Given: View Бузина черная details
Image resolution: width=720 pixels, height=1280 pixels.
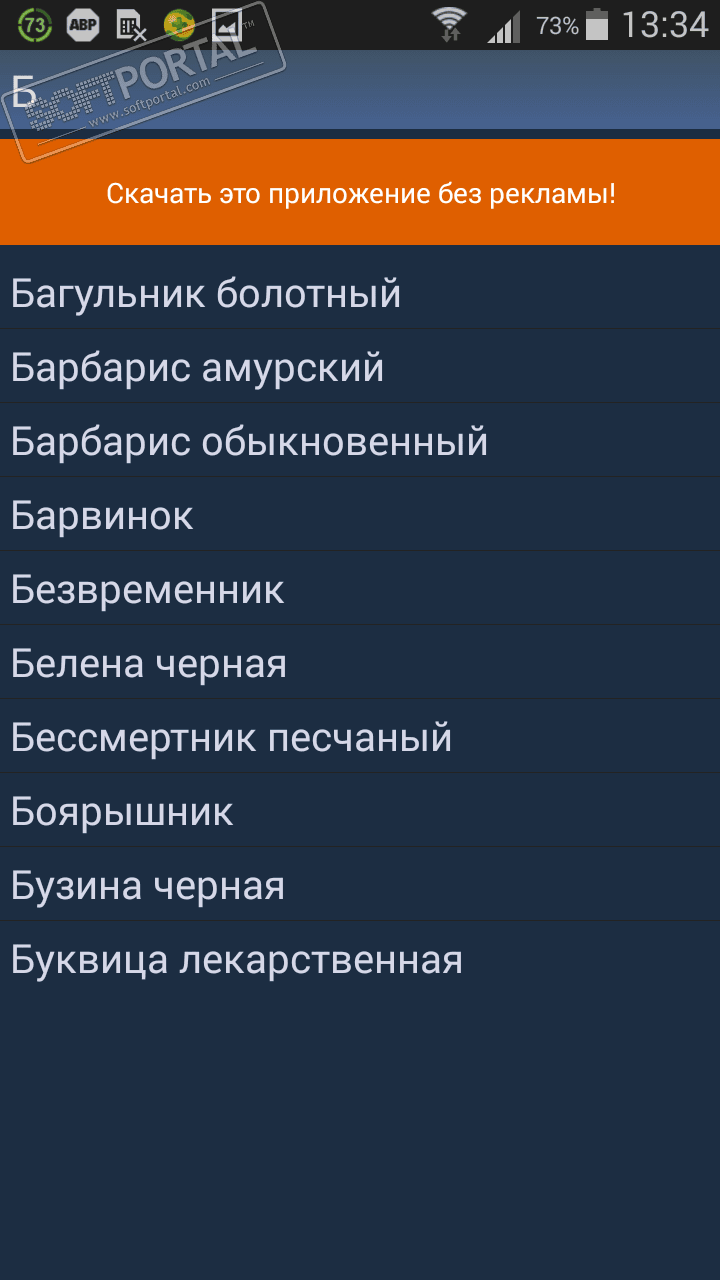Looking at the screenshot, I should [x=148, y=885].
